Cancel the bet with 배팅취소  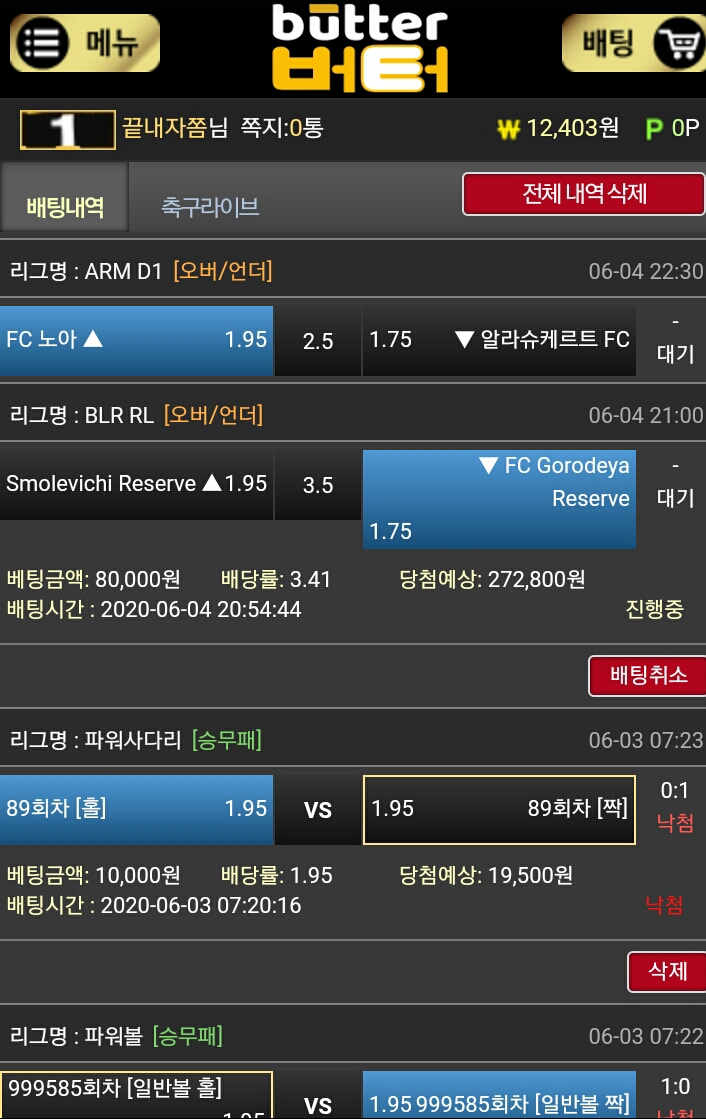coord(648,676)
